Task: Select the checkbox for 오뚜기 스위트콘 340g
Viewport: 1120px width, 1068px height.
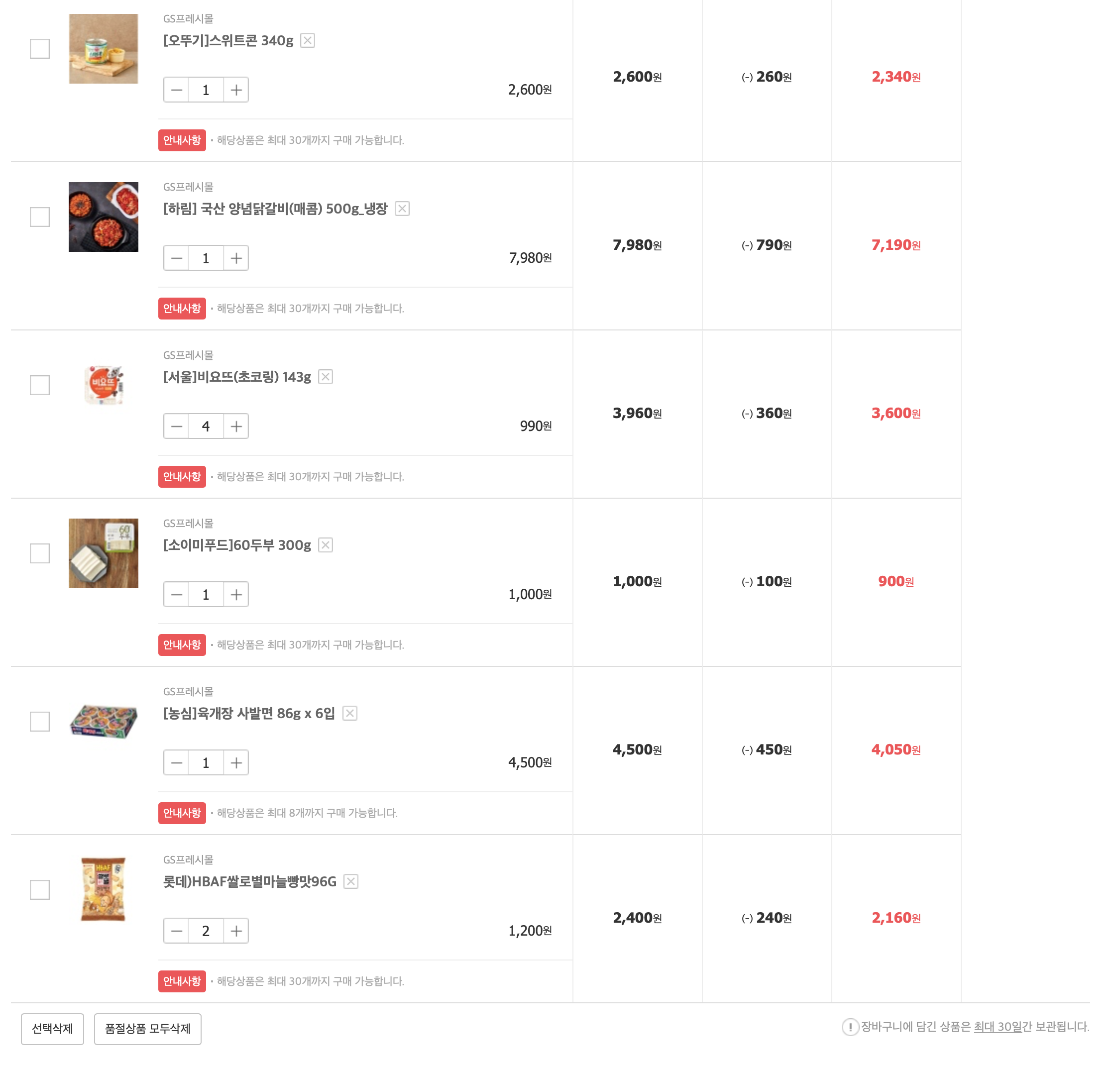Action: tap(39, 49)
